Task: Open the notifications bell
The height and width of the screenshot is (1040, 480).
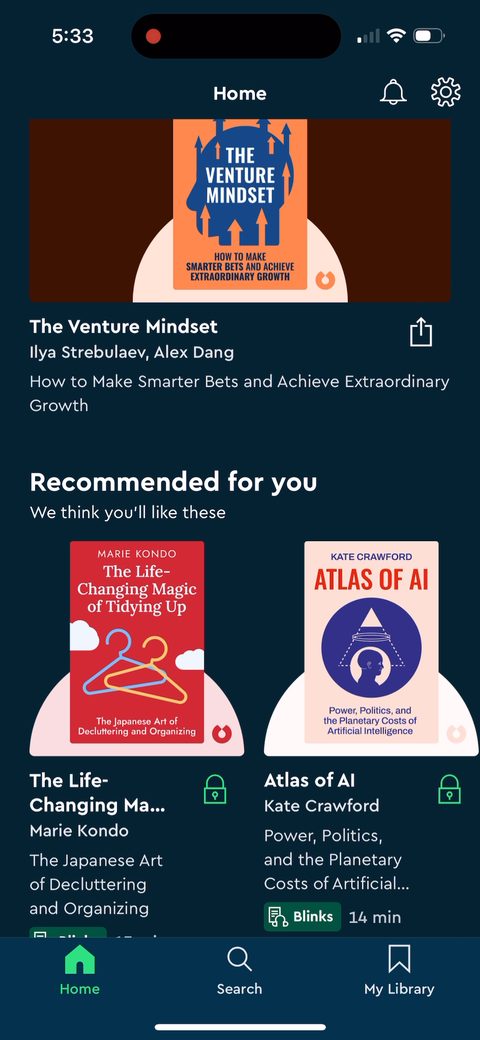Action: tap(392, 92)
